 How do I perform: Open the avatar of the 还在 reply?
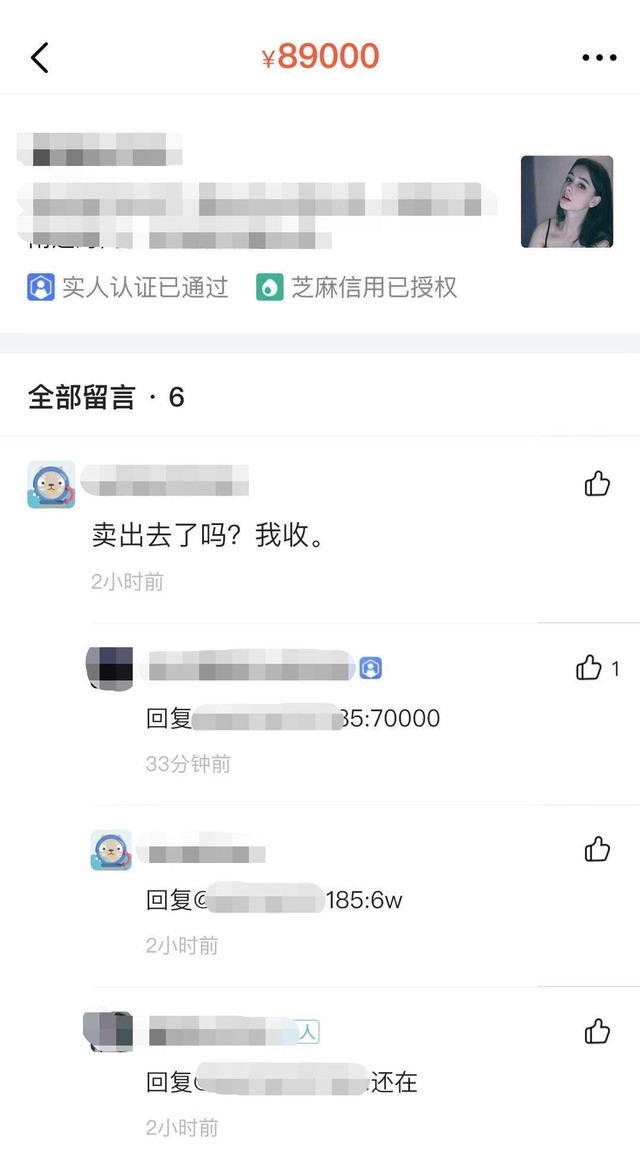pos(110,1031)
